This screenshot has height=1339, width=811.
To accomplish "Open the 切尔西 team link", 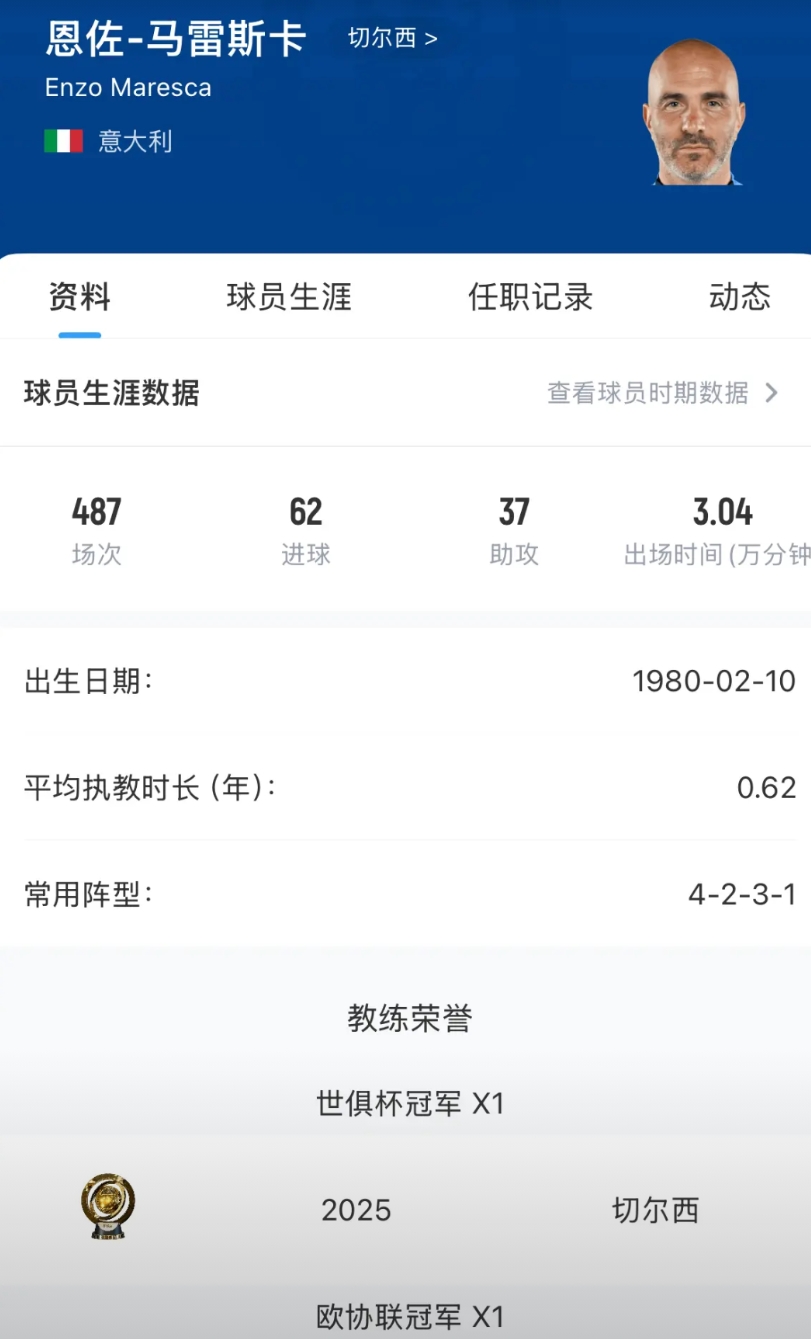I will 393,38.
